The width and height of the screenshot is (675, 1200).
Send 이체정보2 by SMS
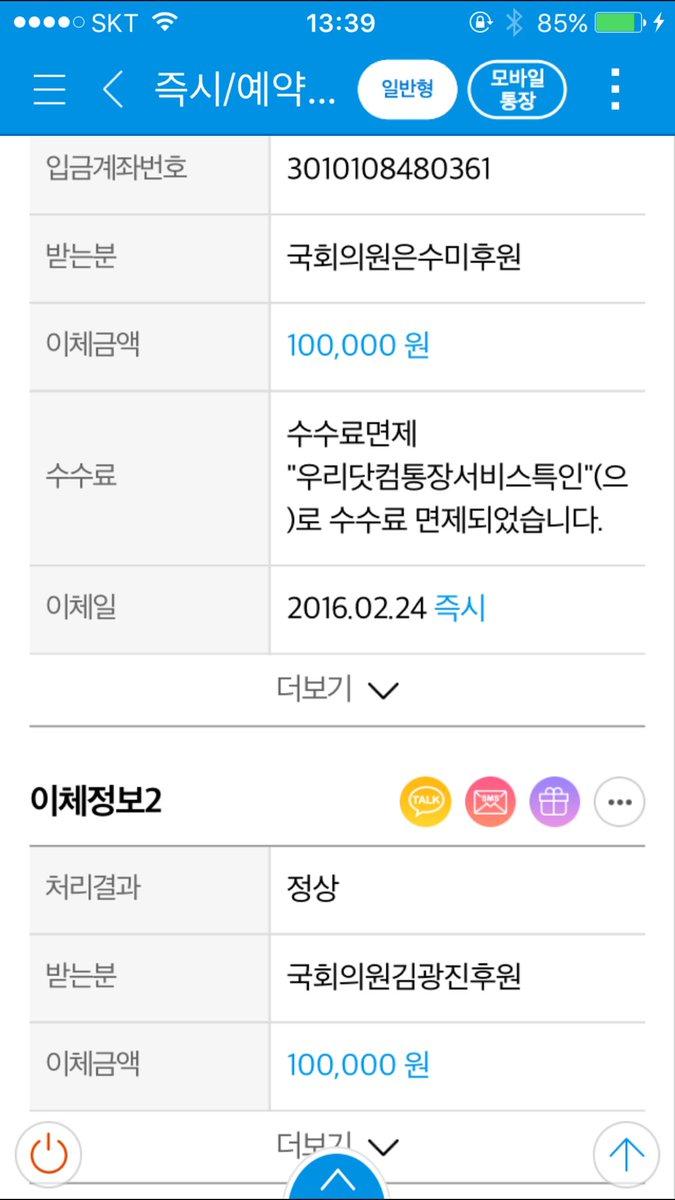[490, 801]
